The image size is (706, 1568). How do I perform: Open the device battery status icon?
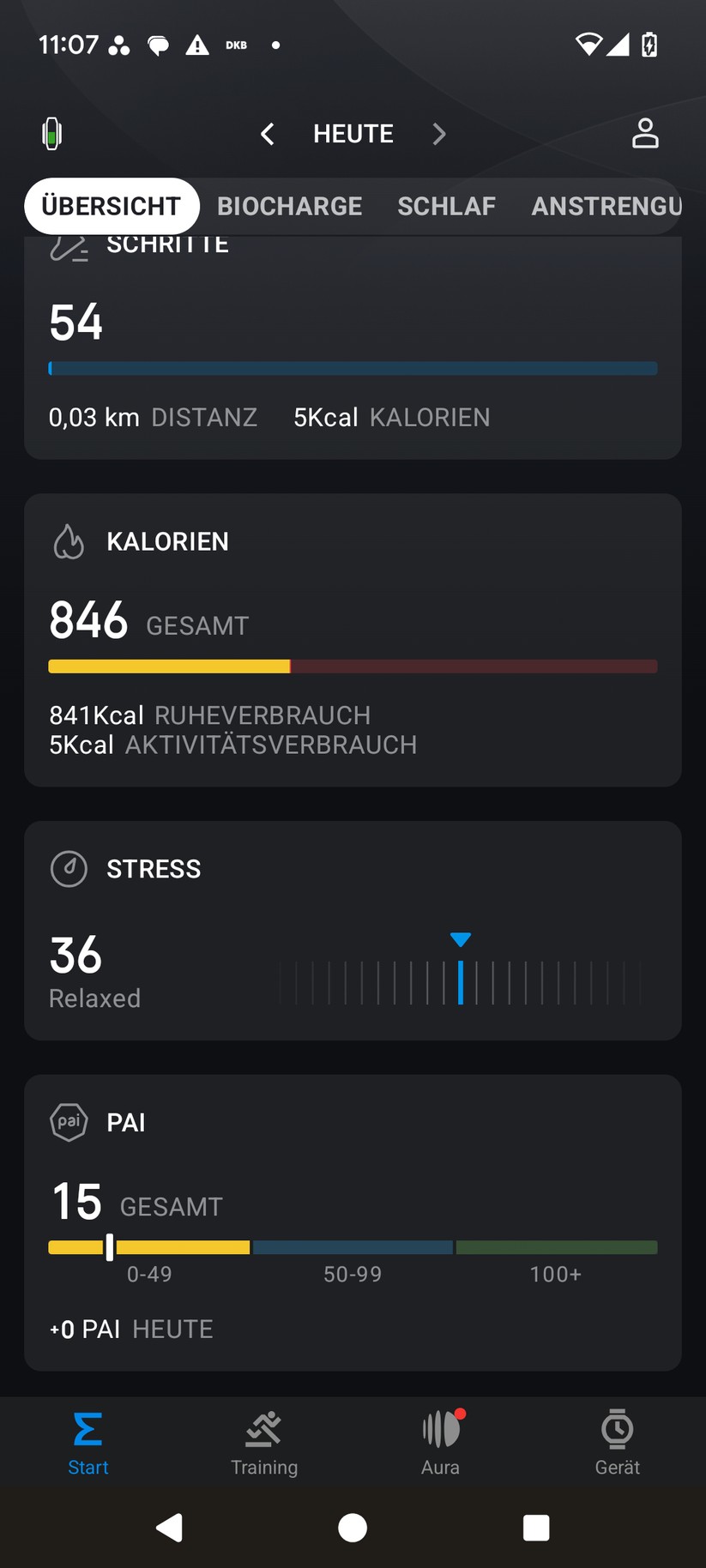(52, 134)
